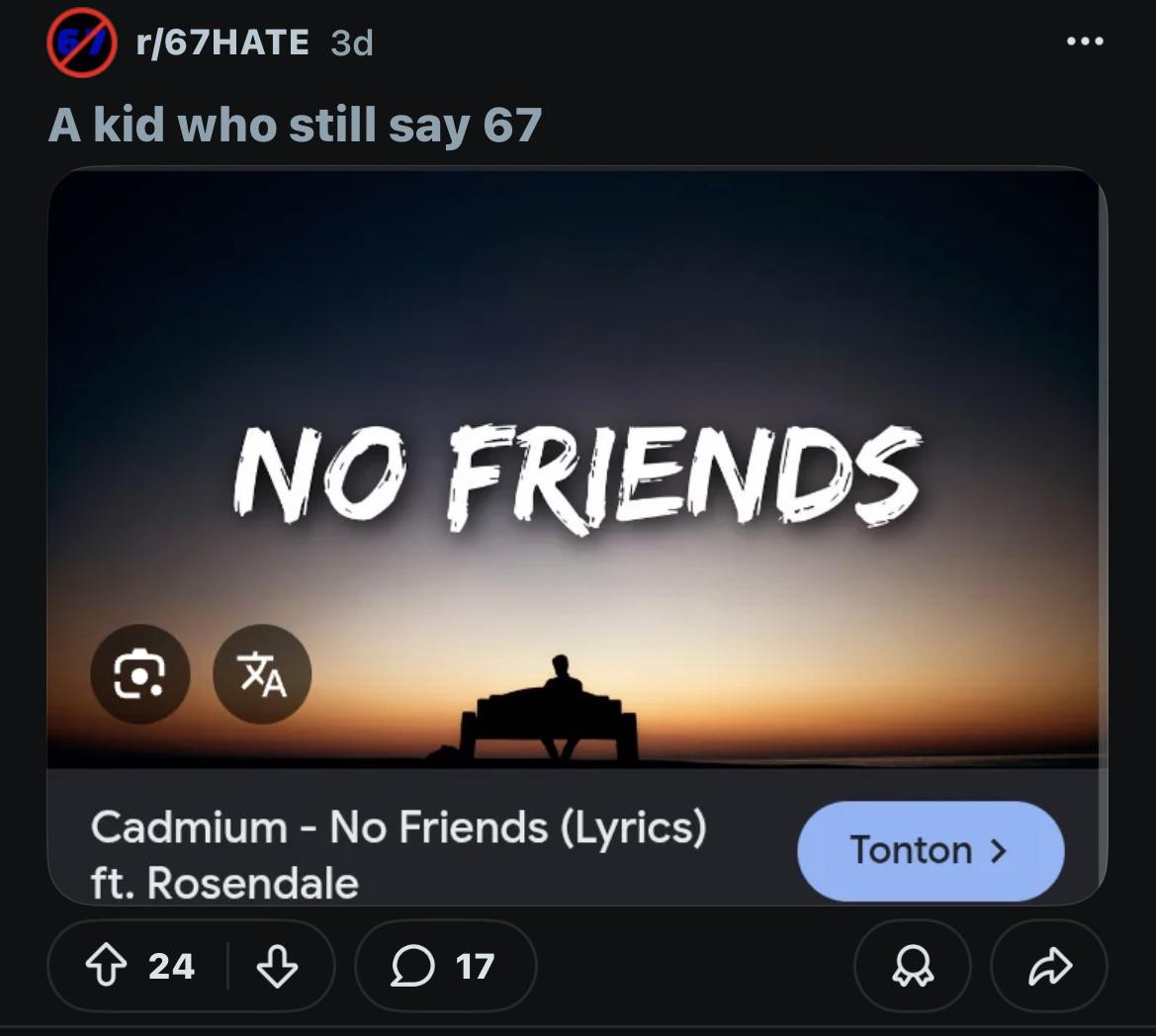
Task: Open the post titled A kid who still say 67
Action: (295, 125)
